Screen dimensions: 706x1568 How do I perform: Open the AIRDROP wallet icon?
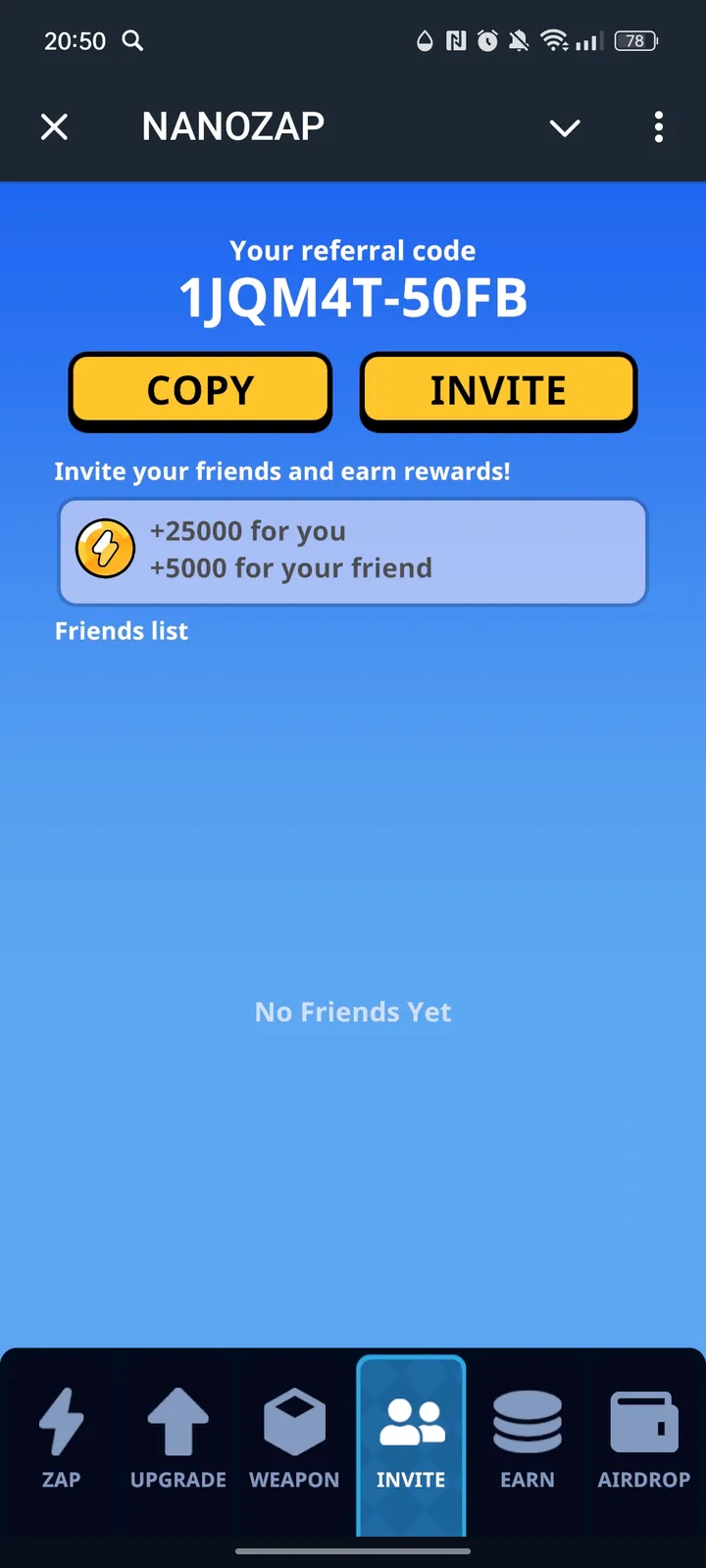(x=643, y=1424)
